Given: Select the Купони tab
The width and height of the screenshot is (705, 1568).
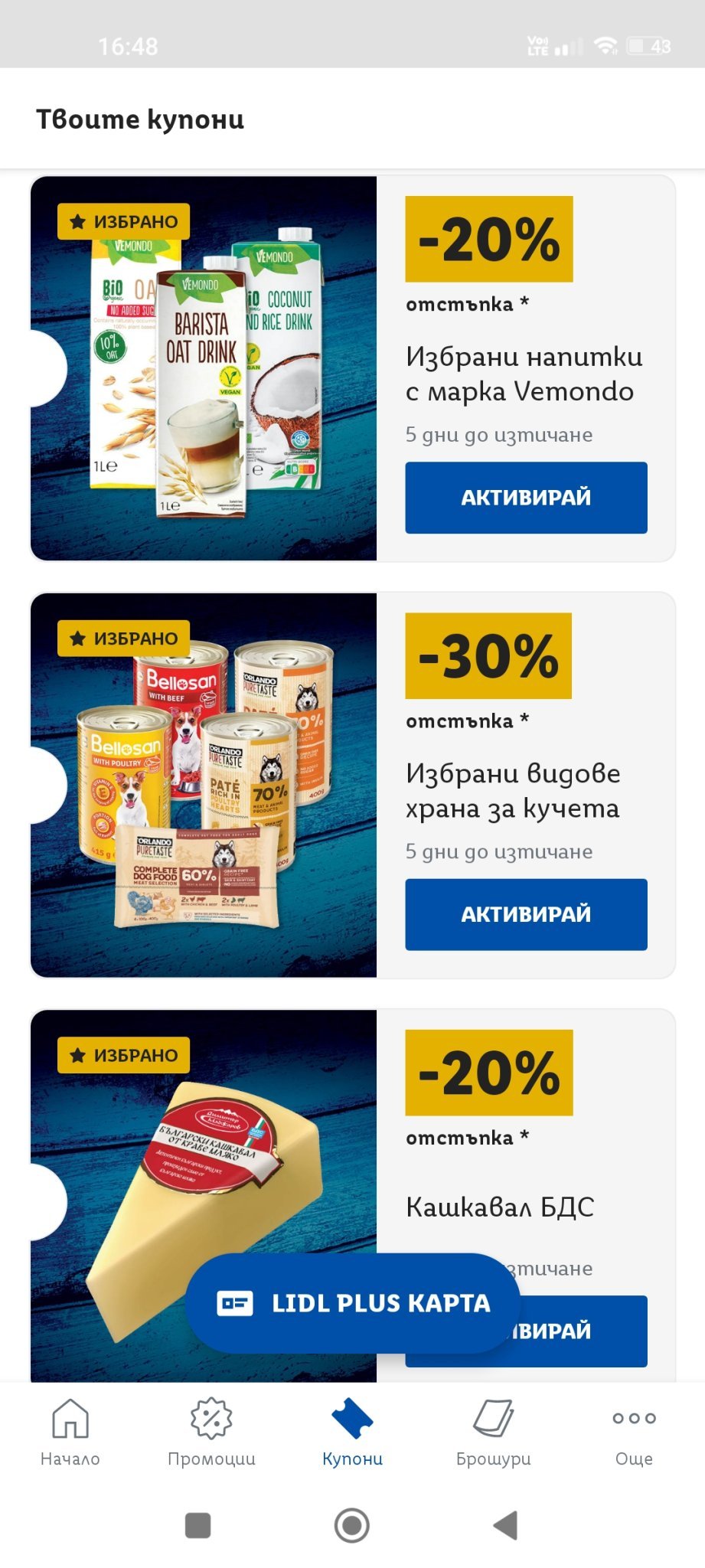Looking at the screenshot, I should pos(352,1432).
